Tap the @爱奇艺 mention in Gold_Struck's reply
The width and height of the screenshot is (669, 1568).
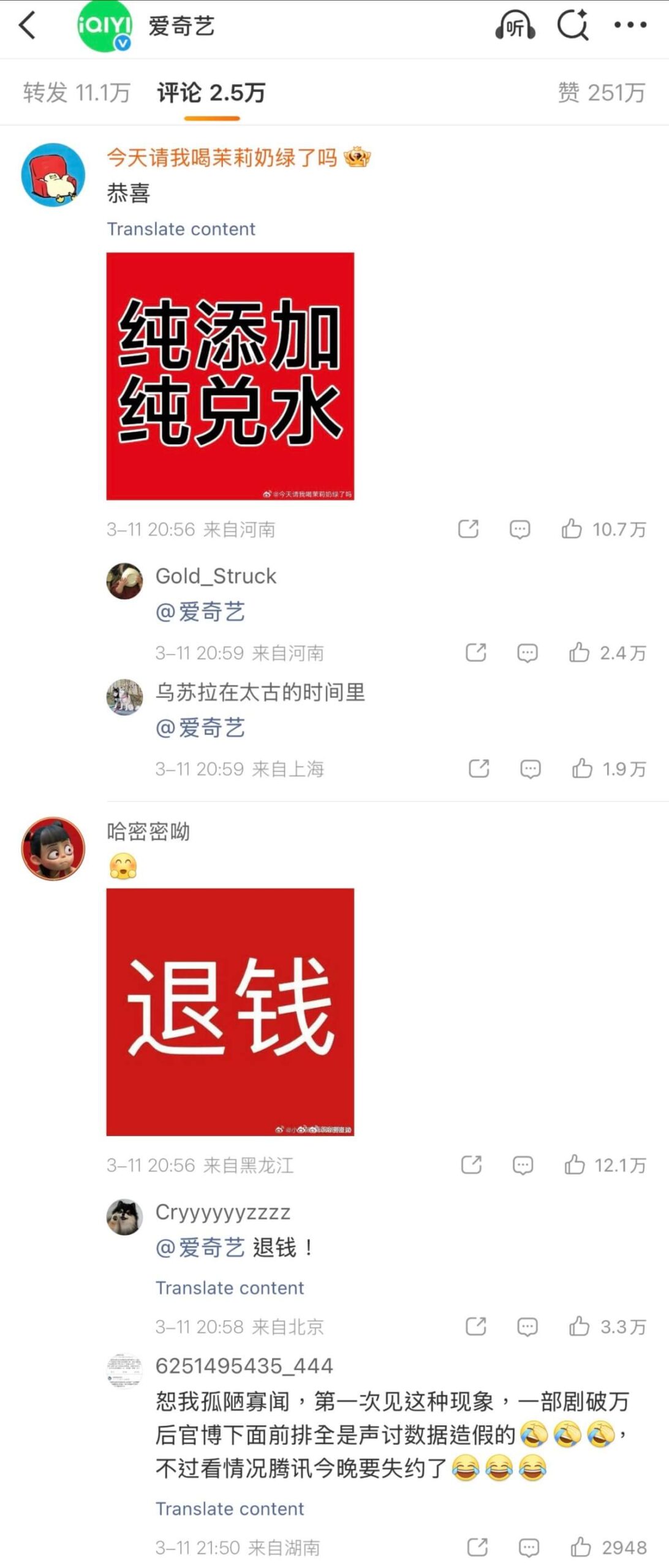click(x=200, y=612)
